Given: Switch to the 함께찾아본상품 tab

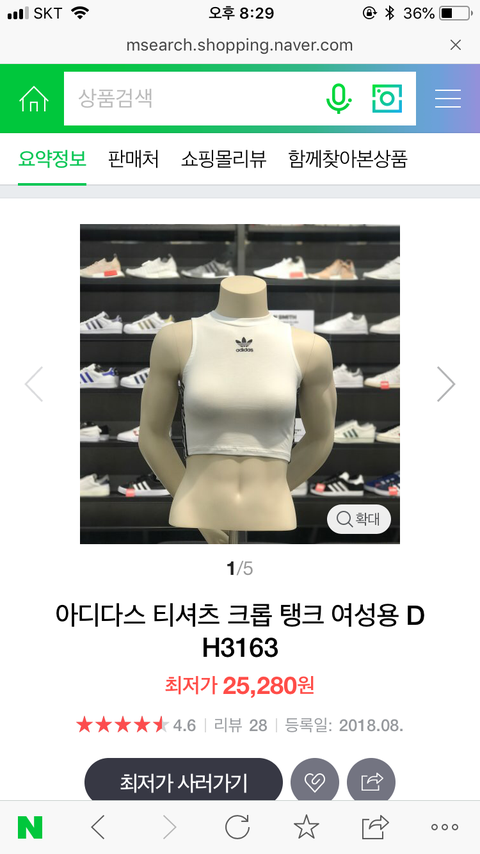Looking at the screenshot, I should (348, 159).
